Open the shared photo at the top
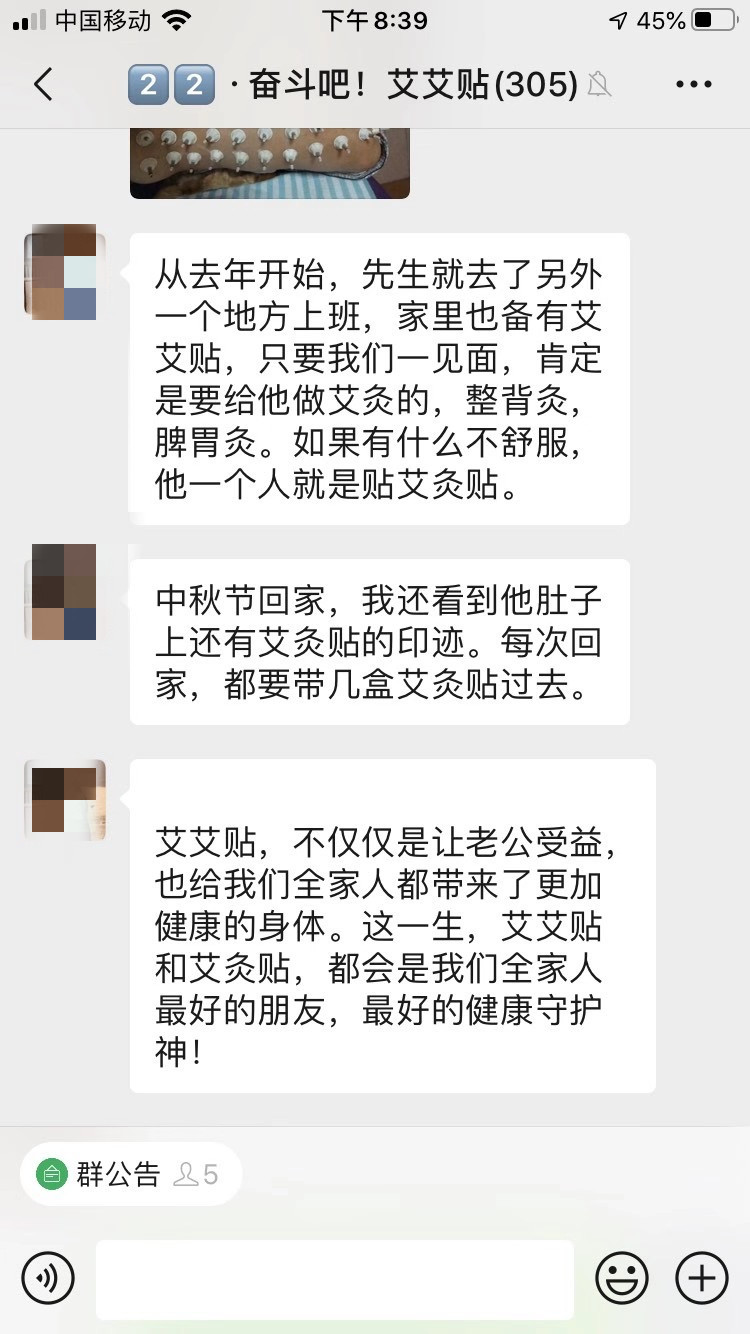Viewport: 750px width, 1334px height. pos(270,163)
